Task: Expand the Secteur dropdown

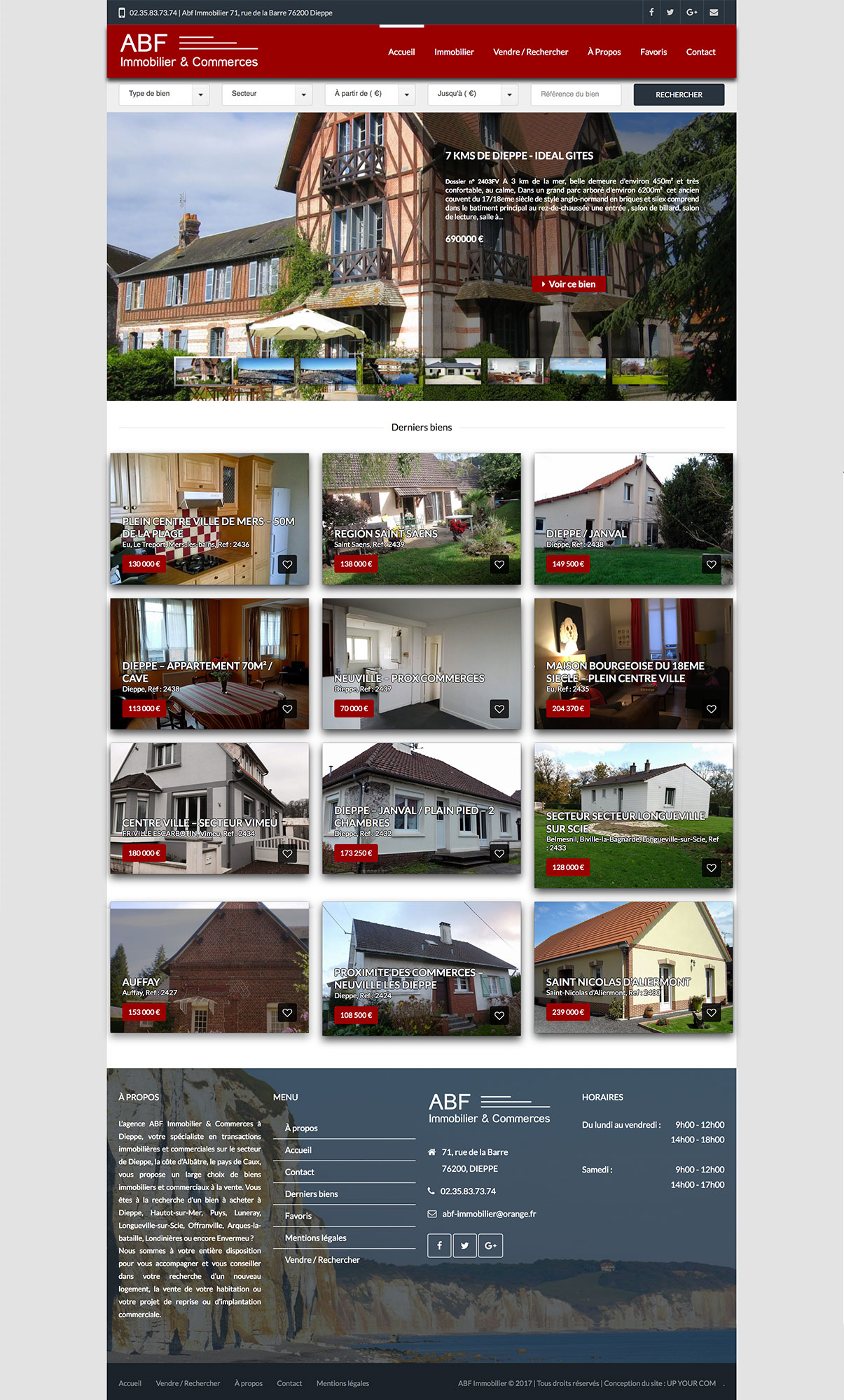Action: 267,94
